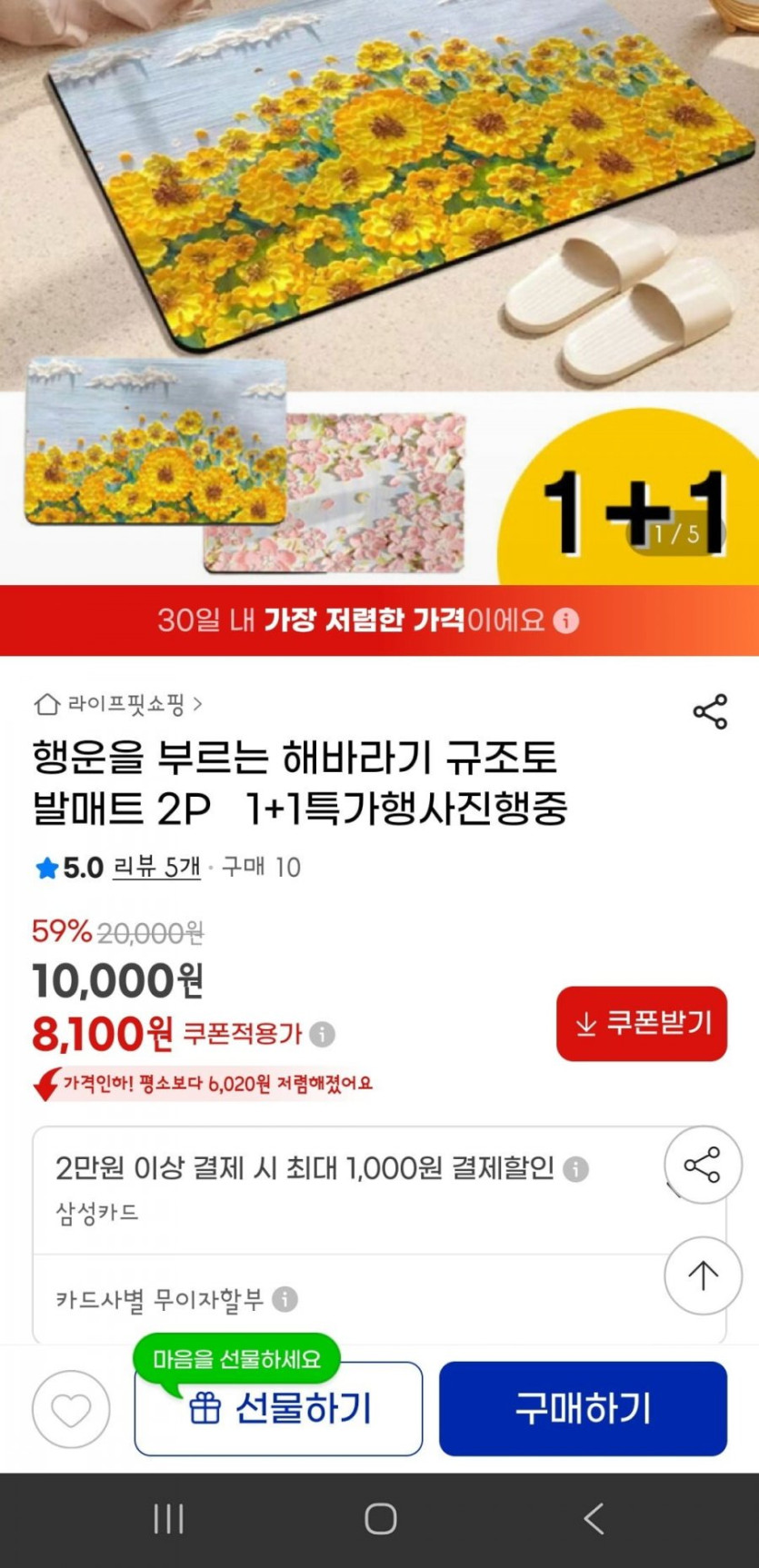Open the 리뷰 5개 reviews link
Image resolution: width=759 pixels, height=1568 pixels.
coord(156,868)
